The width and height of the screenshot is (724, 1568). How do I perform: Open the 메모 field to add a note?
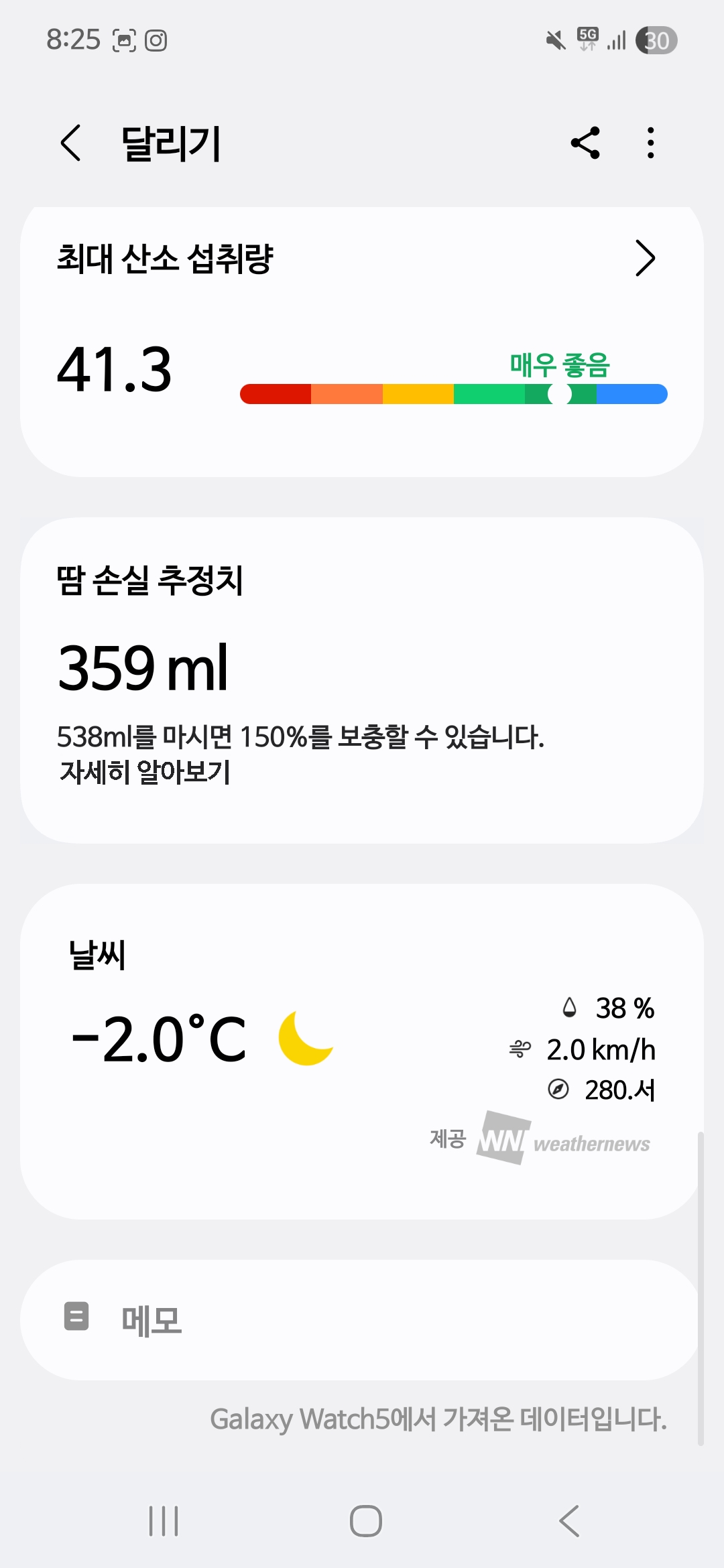[x=362, y=1319]
